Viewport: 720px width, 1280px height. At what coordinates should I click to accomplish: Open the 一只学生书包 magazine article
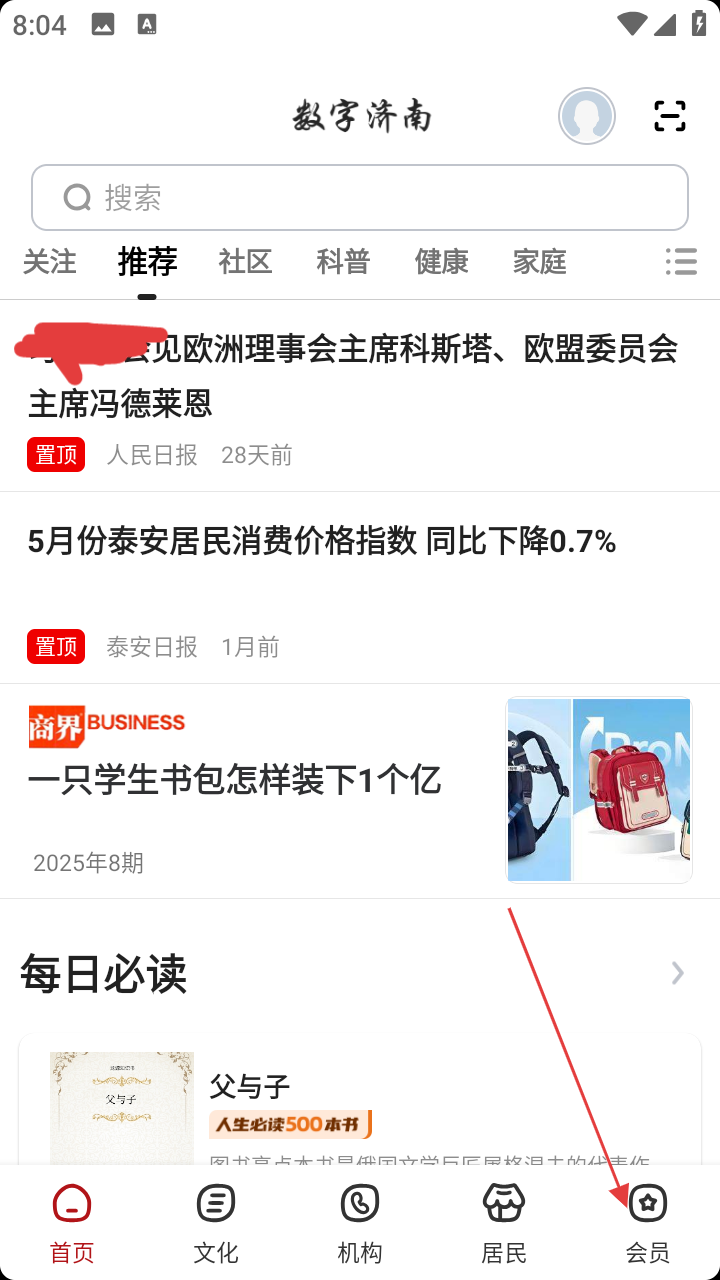pyautogui.click(x=235, y=780)
